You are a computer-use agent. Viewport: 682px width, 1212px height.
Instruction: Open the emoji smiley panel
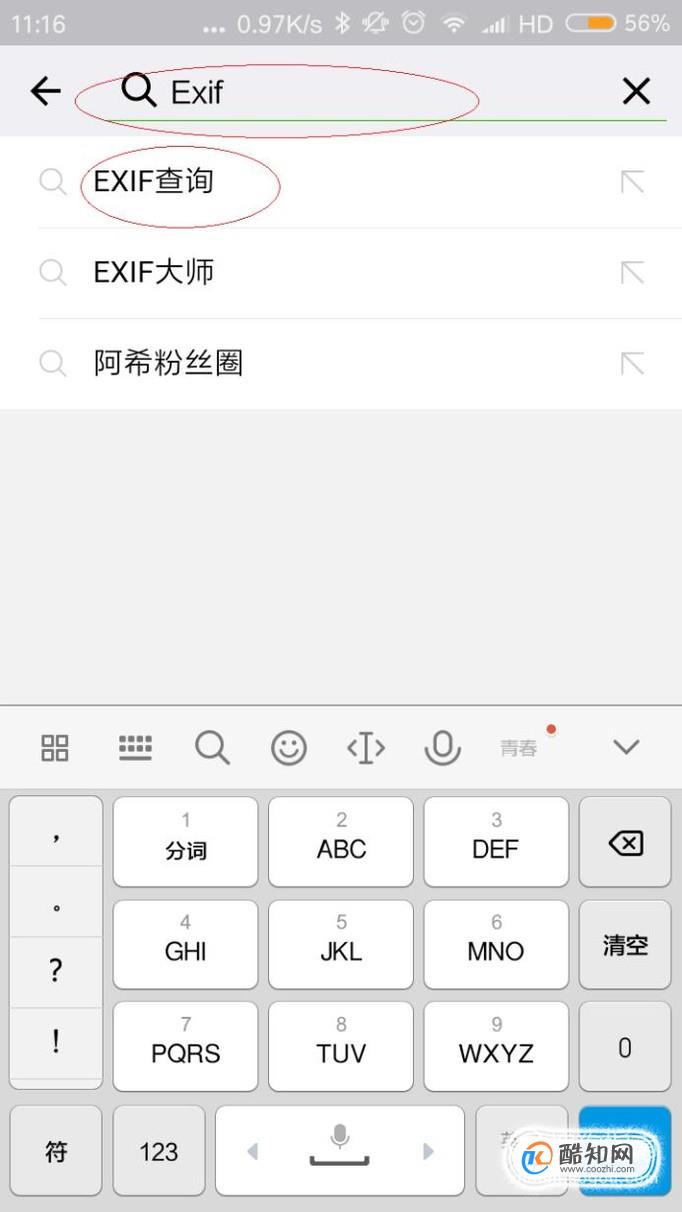point(289,747)
